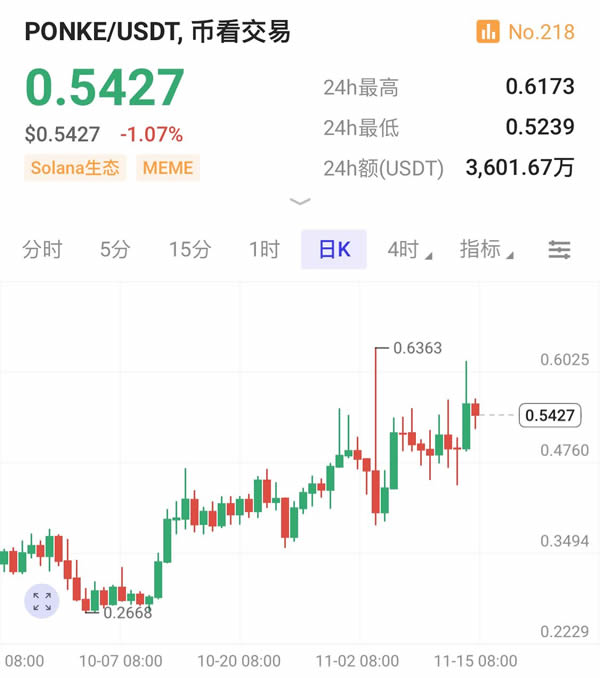Open the MEME category tag
The height and width of the screenshot is (678, 600).
pyautogui.click(x=168, y=168)
